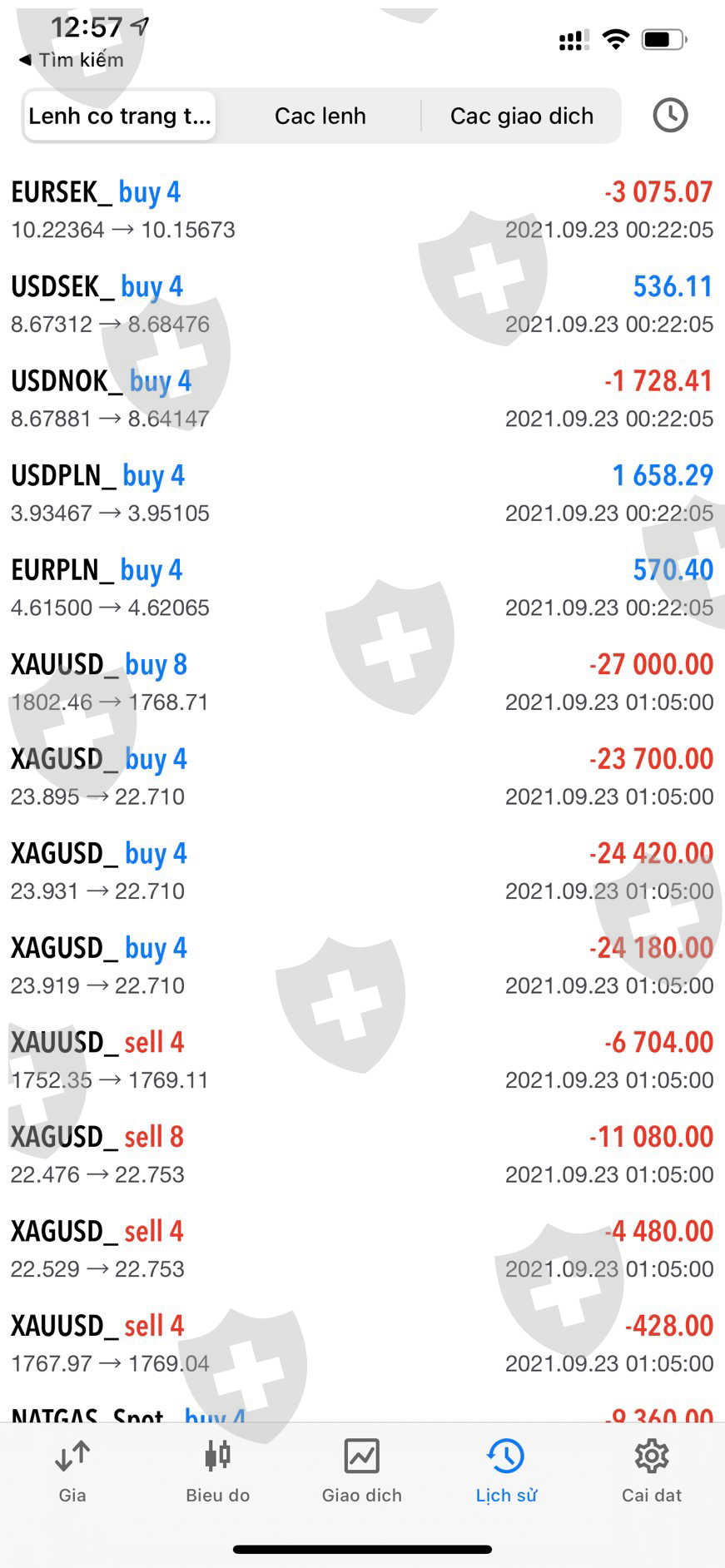Expand the EURSEK_ buy 4 position
Screen dimensions: 725x1568
(x=362, y=210)
